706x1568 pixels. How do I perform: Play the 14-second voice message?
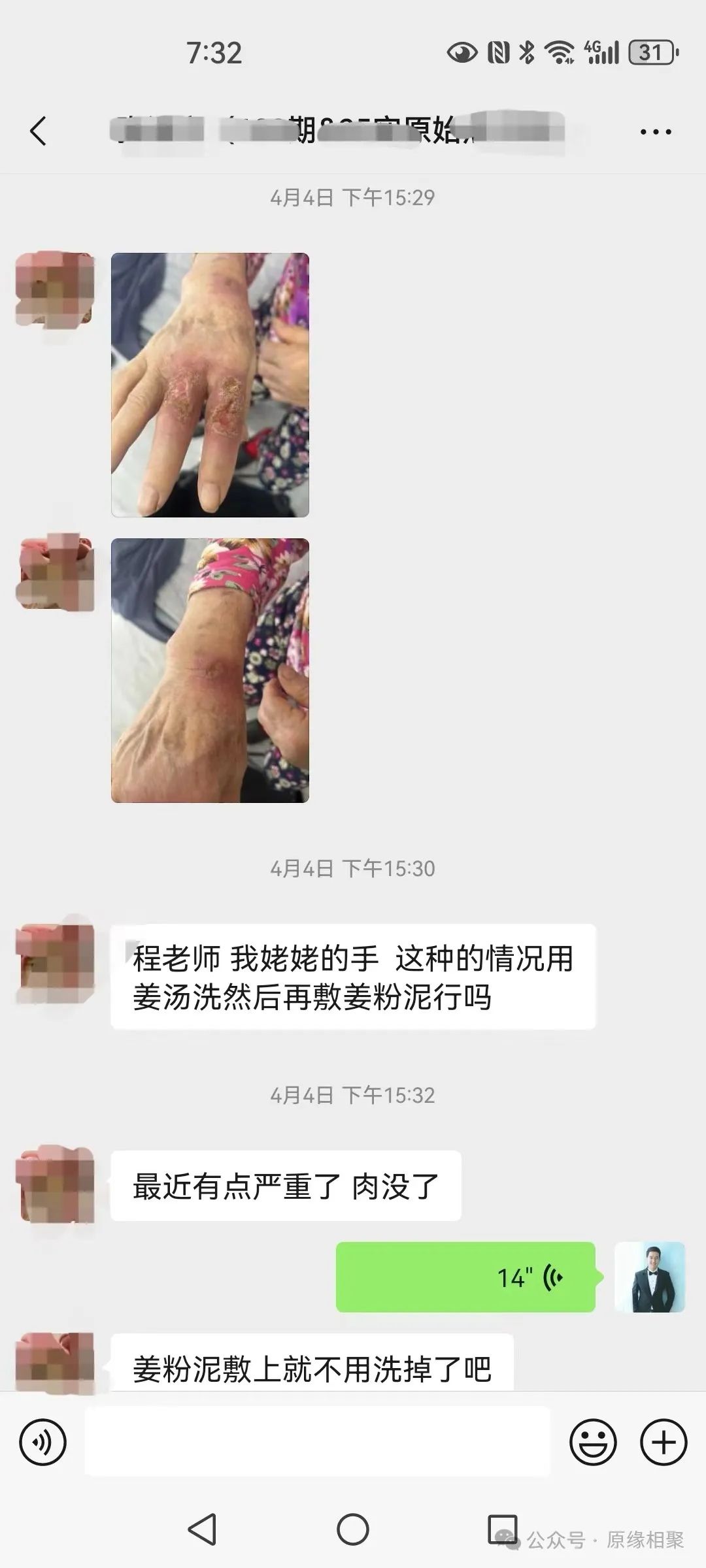[465, 1277]
